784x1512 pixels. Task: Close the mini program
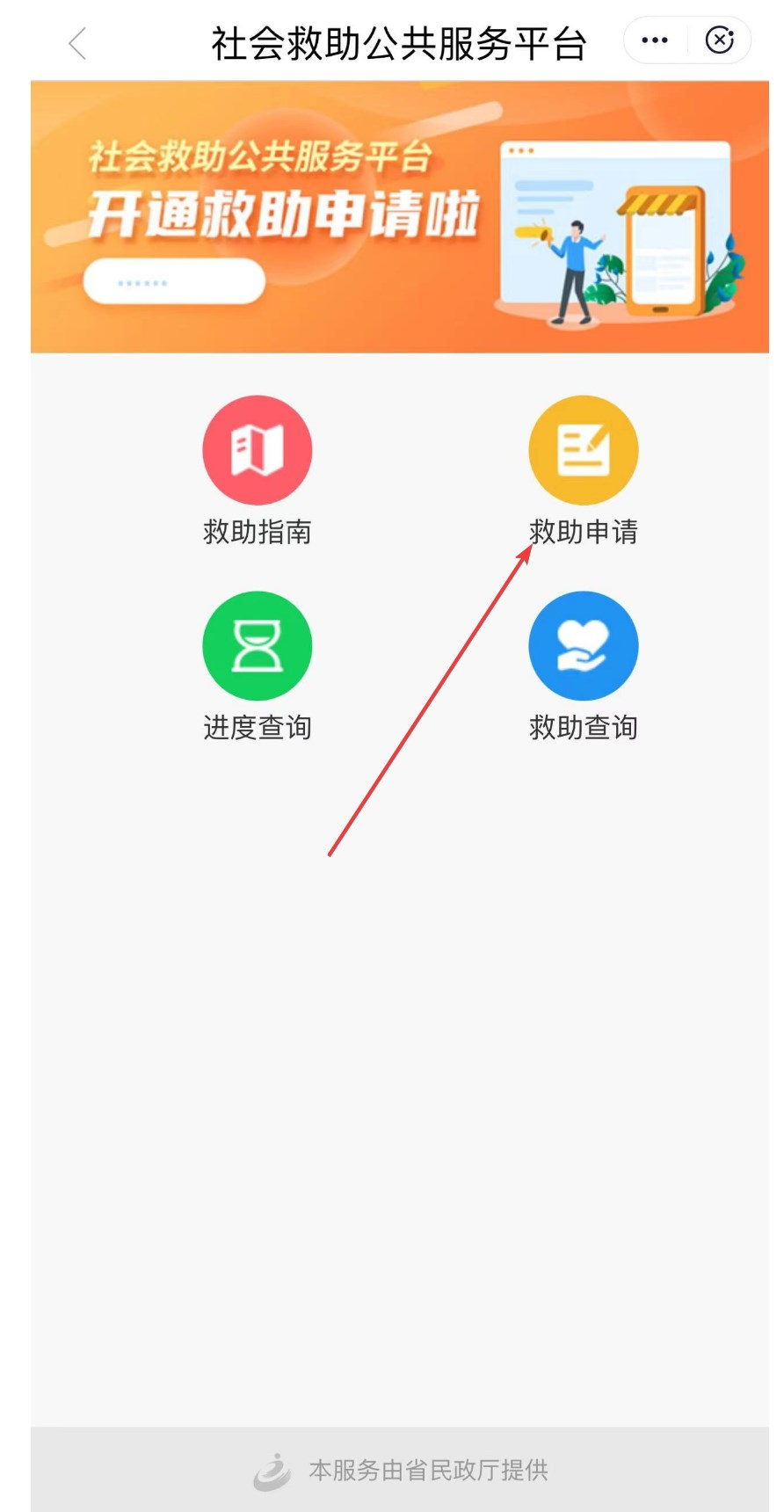click(x=720, y=40)
